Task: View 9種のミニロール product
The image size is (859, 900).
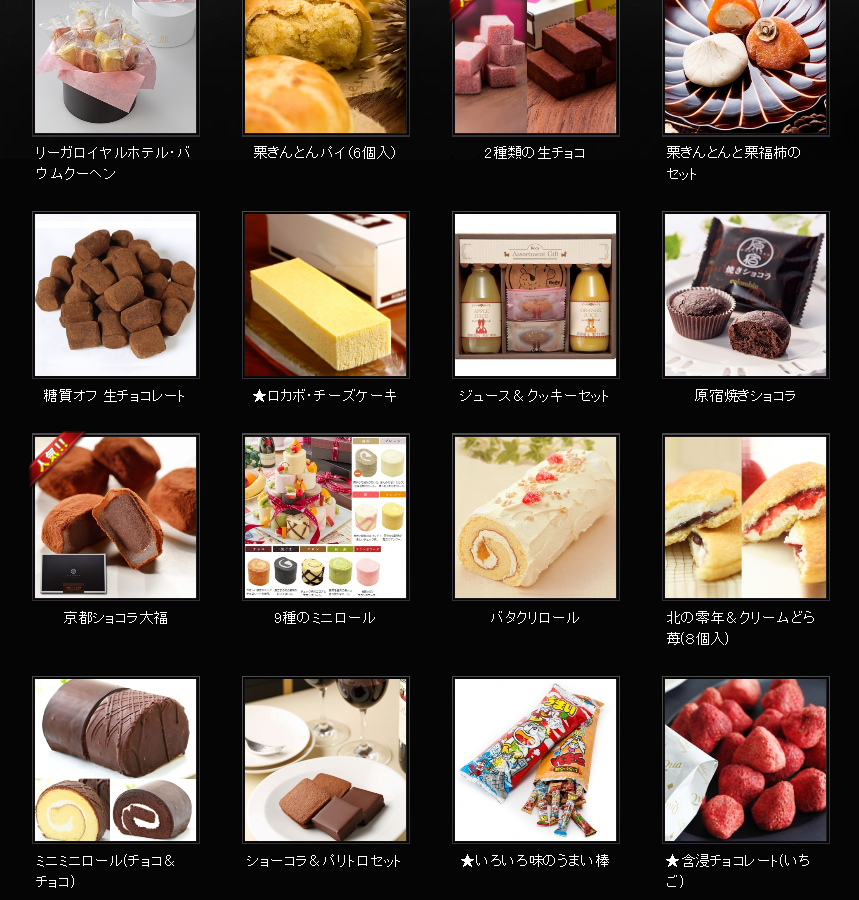Action: [x=325, y=517]
